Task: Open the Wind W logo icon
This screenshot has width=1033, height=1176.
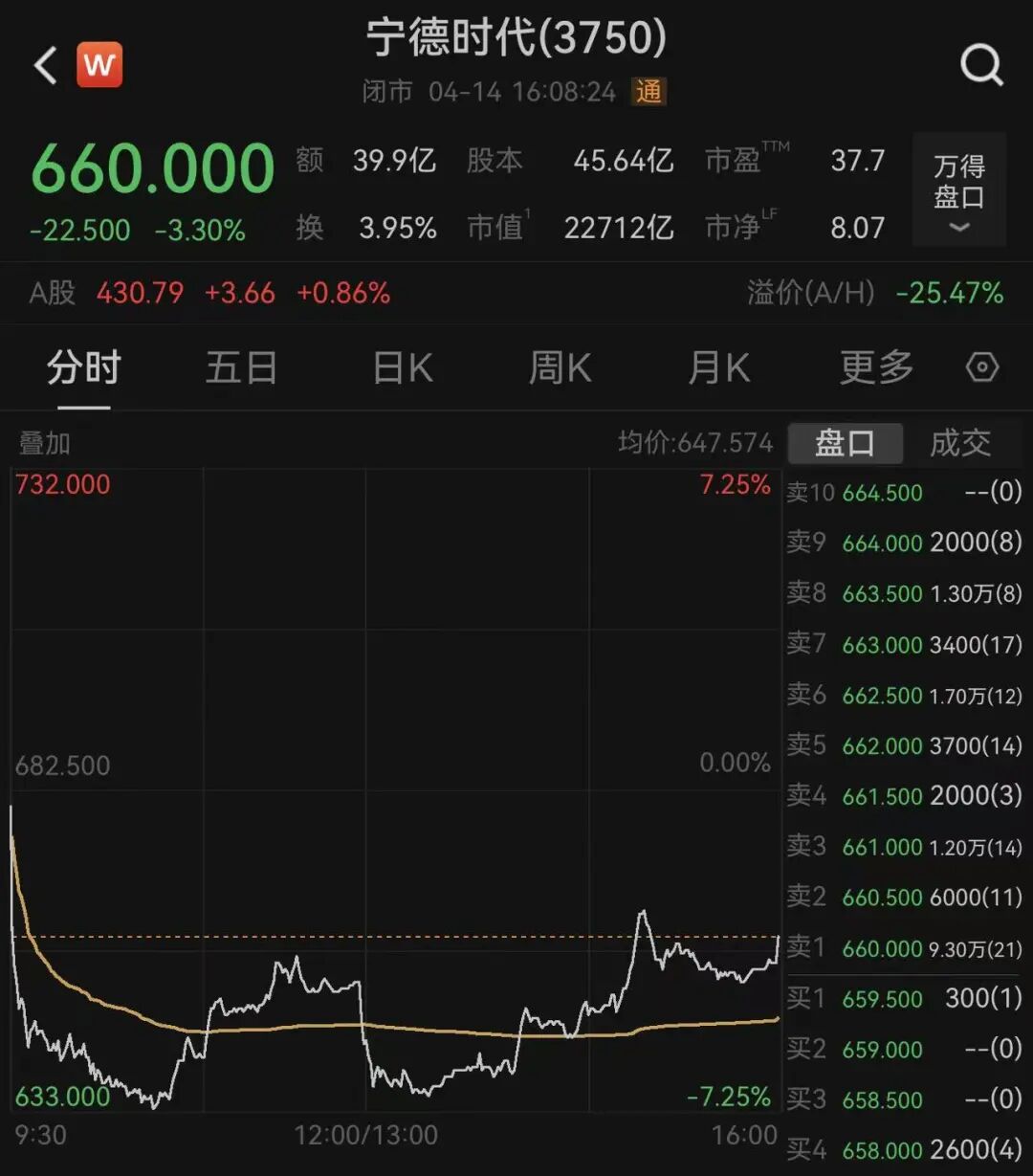Action: tap(100, 65)
